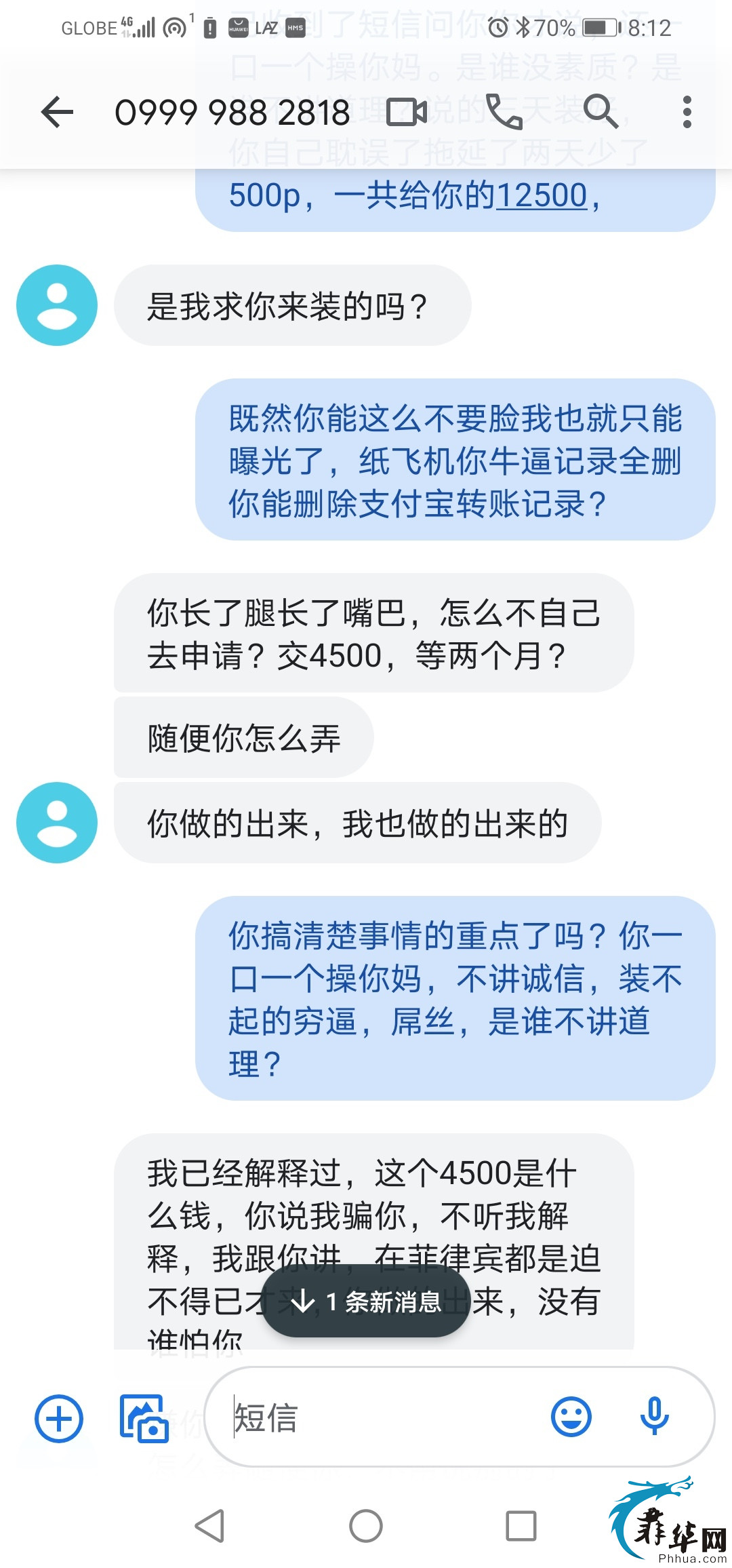Start a video call with 0999 988 2818
732x1568 pixels.
click(407, 112)
